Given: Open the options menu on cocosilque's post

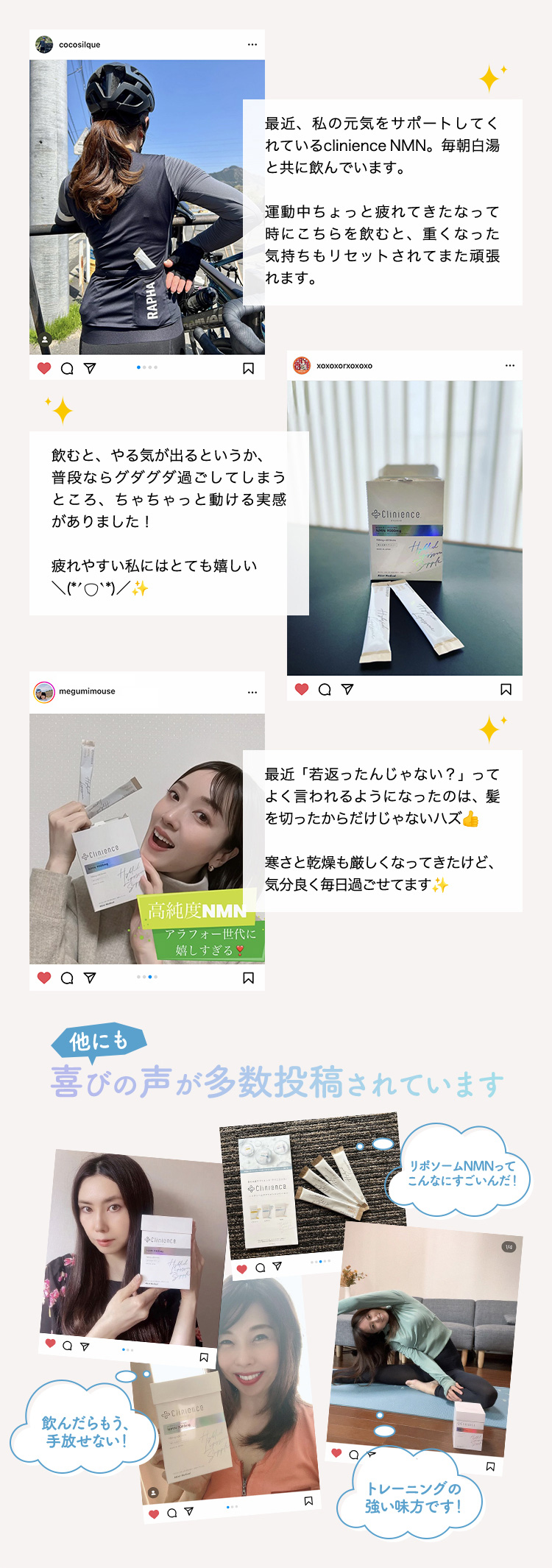Looking at the screenshot, I should pos(254,44).
